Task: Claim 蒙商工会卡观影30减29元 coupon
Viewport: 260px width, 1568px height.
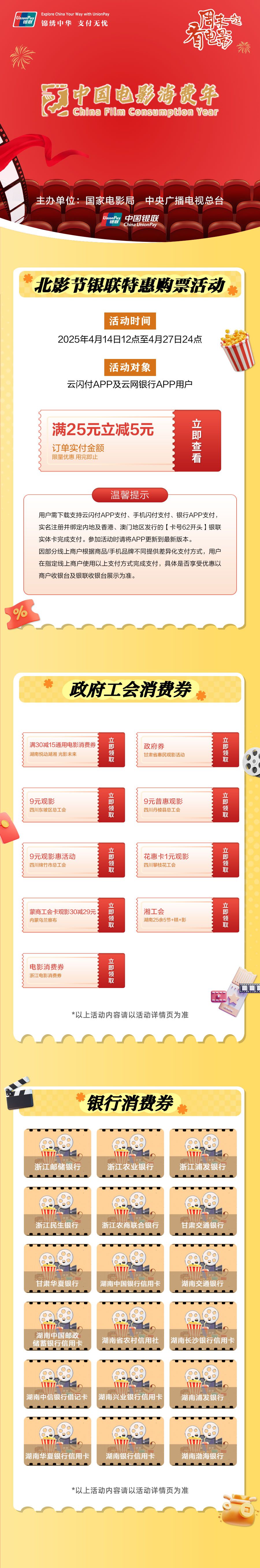Action: (112, 915)
